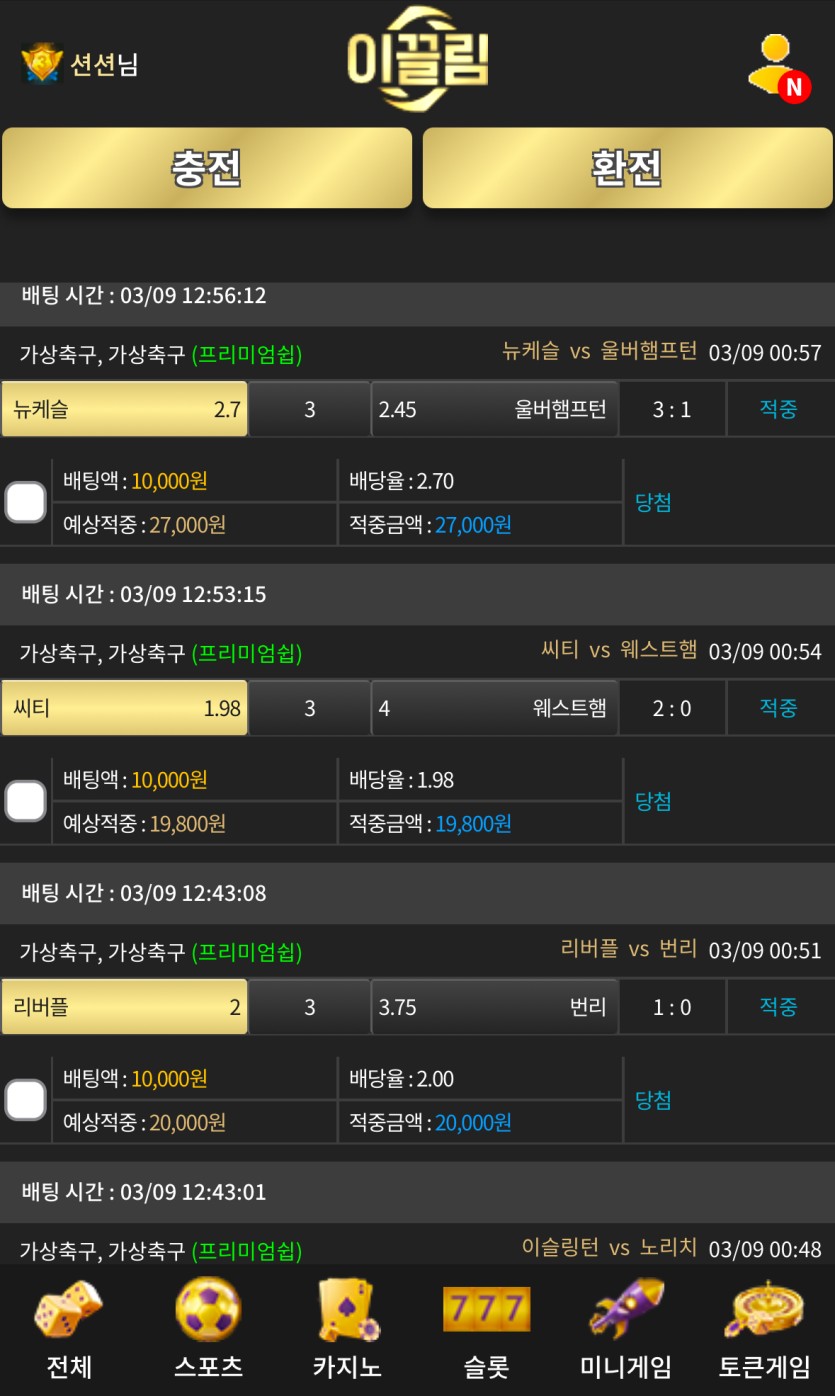Image resolution: width=835 pixels, height=1396 pixels.
Task: Open the 슬롯 slots tab
Action: pos(486,1330)
